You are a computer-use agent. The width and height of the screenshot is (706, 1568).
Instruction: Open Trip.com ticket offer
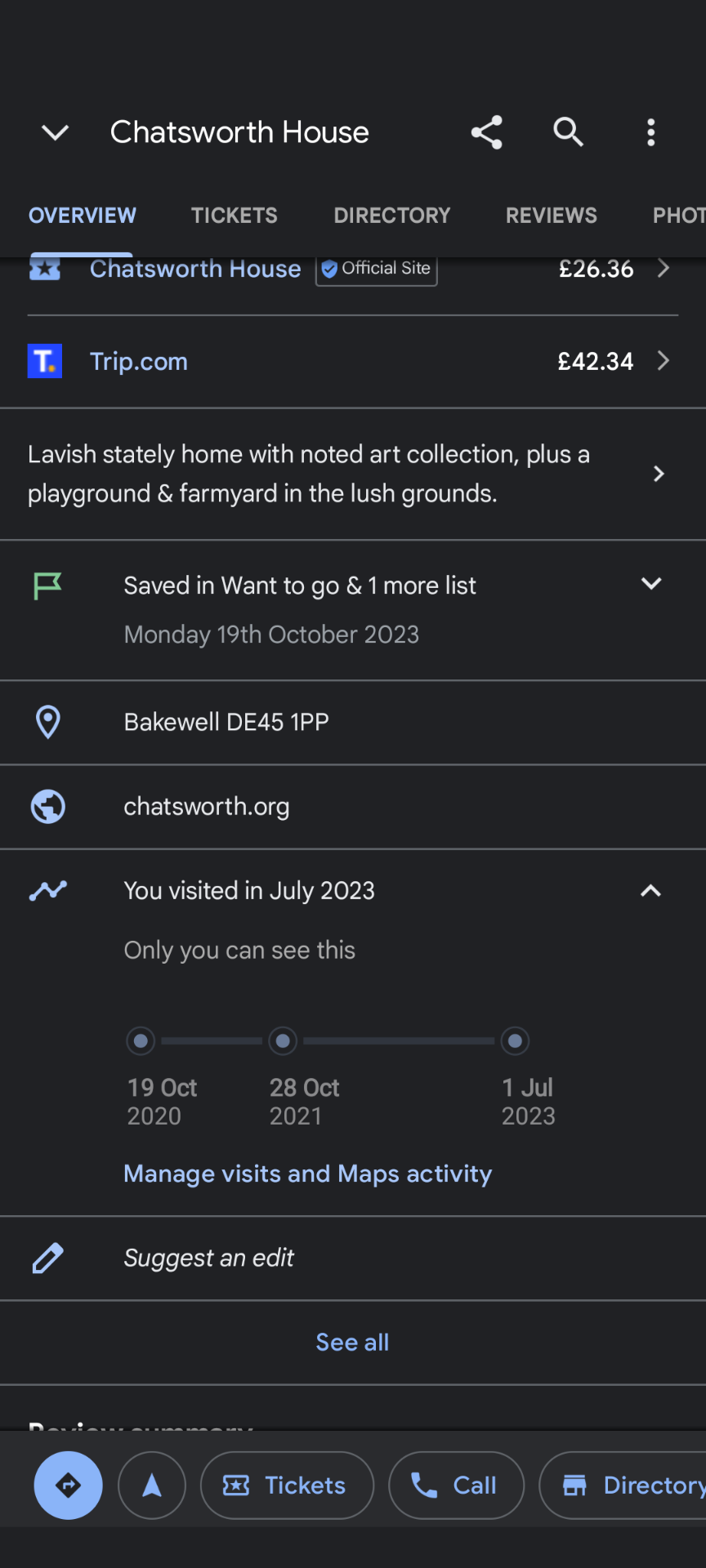[351, 361]
